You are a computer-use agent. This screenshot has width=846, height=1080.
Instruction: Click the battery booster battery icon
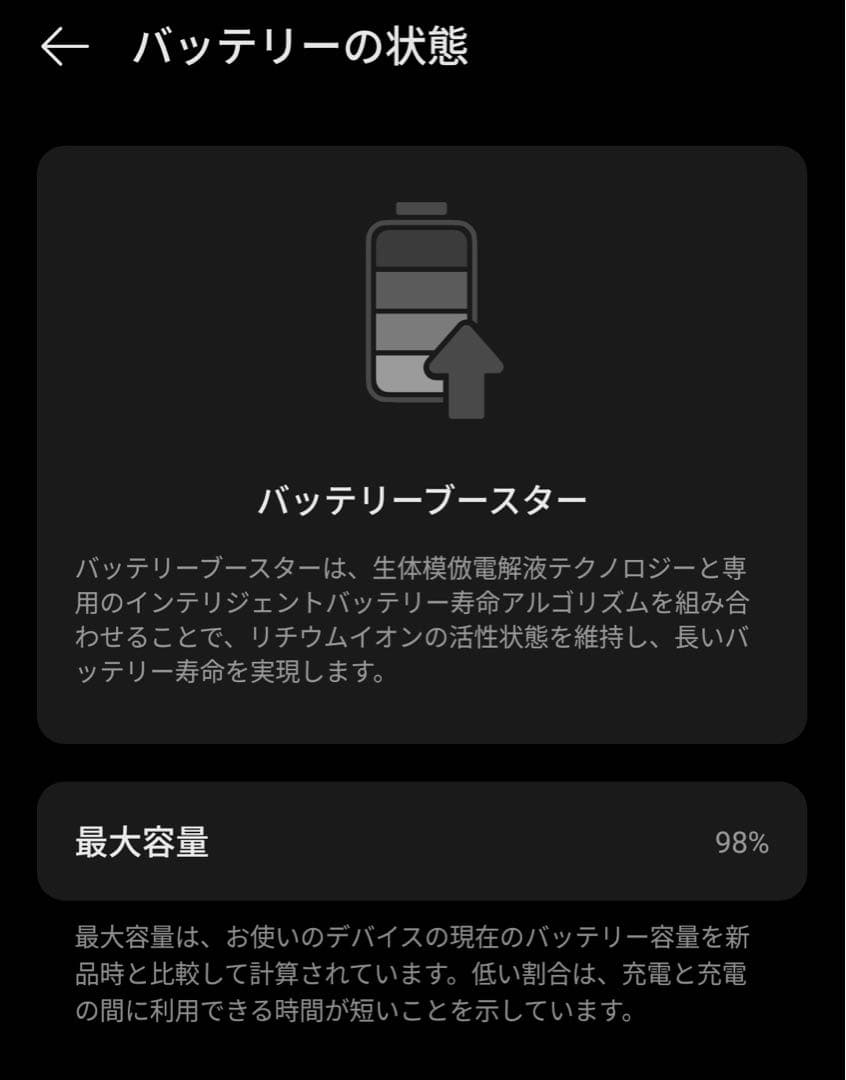(x=420, y=300)
